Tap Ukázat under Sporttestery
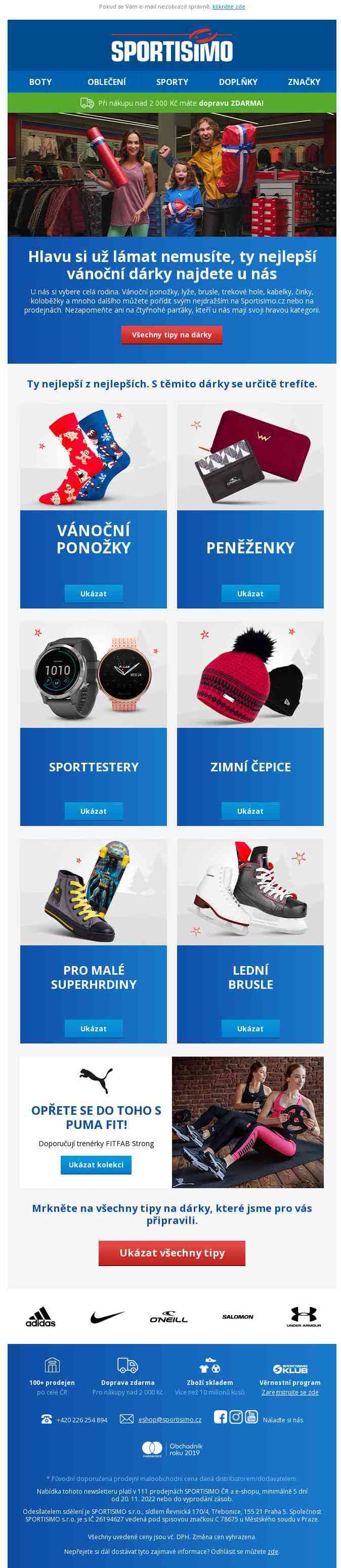The height and width of the screenshot is (1568, 341). [x=93, y=811]
